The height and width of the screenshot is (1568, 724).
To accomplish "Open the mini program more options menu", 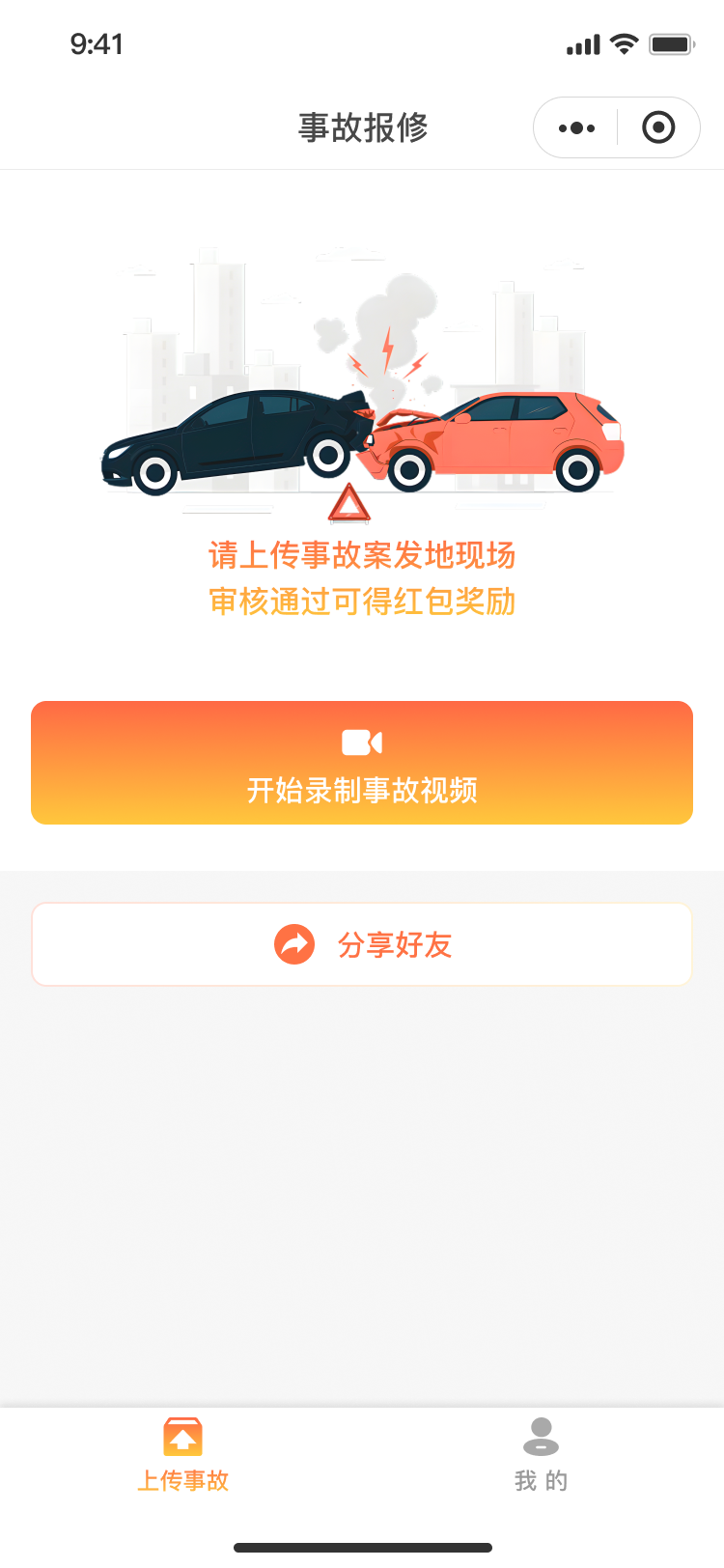I will click(576, 127).
